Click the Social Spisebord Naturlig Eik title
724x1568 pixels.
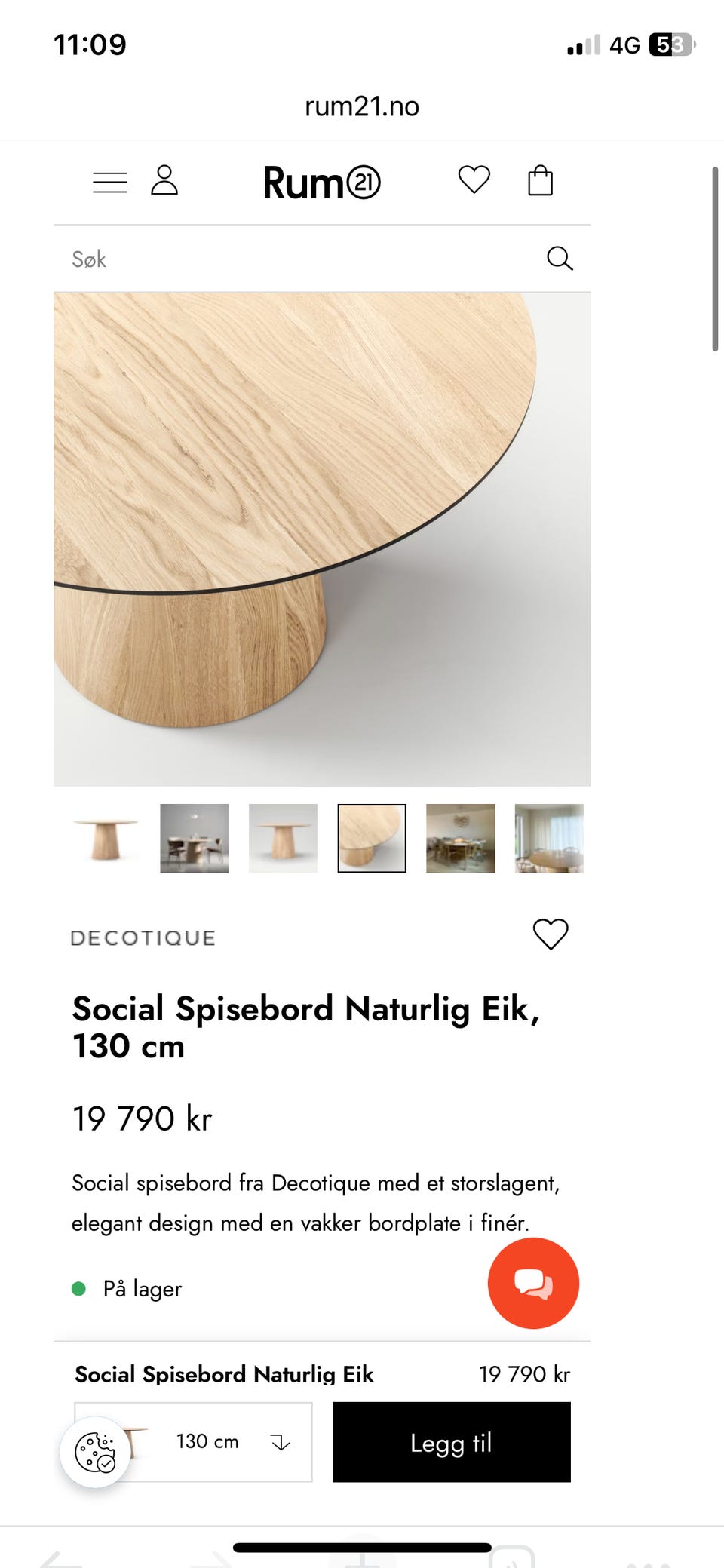(x=307, y=1026)
